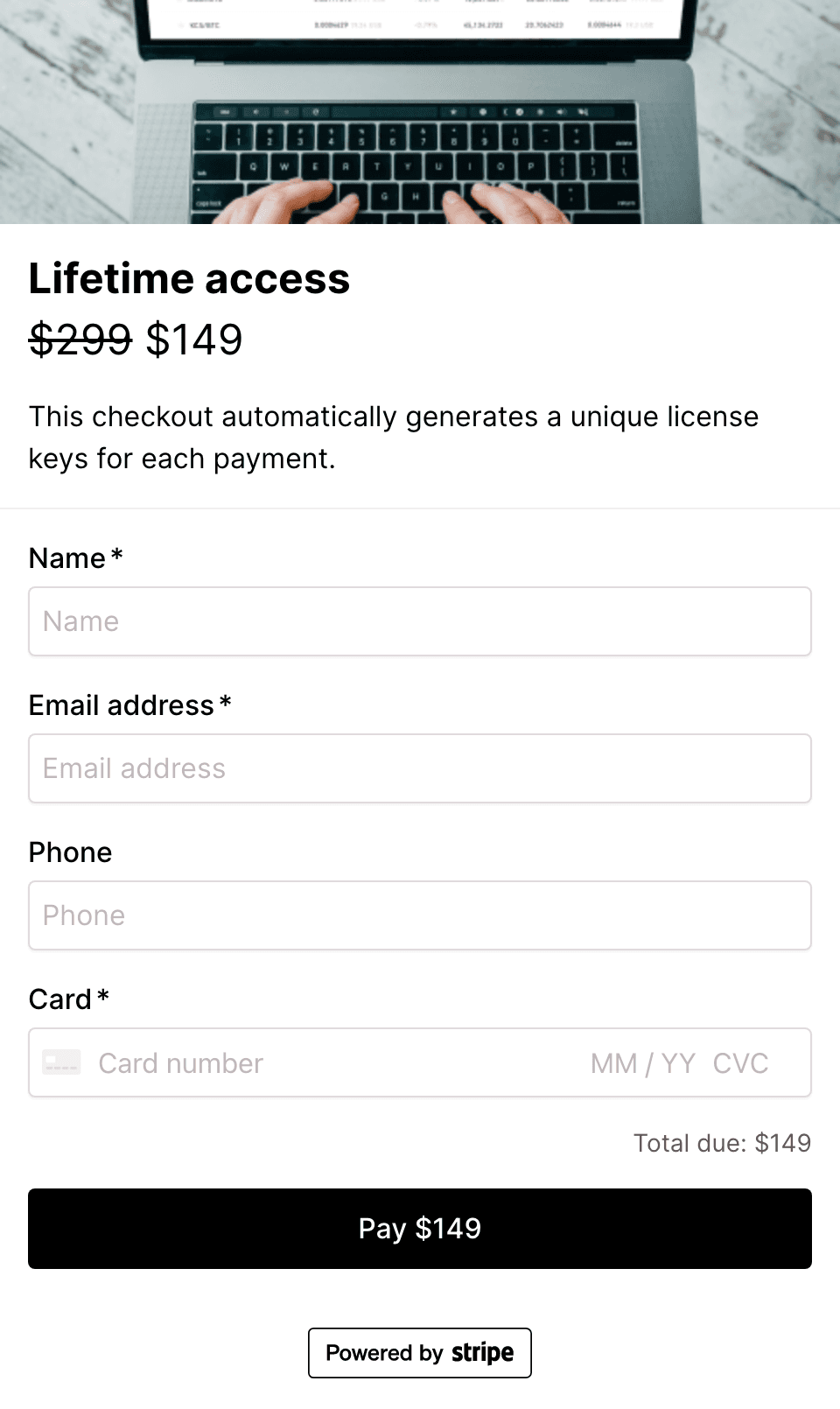Viewport: 840px width, 1409px height.
Task: Select the Phone text field
Action: [420, 915]
